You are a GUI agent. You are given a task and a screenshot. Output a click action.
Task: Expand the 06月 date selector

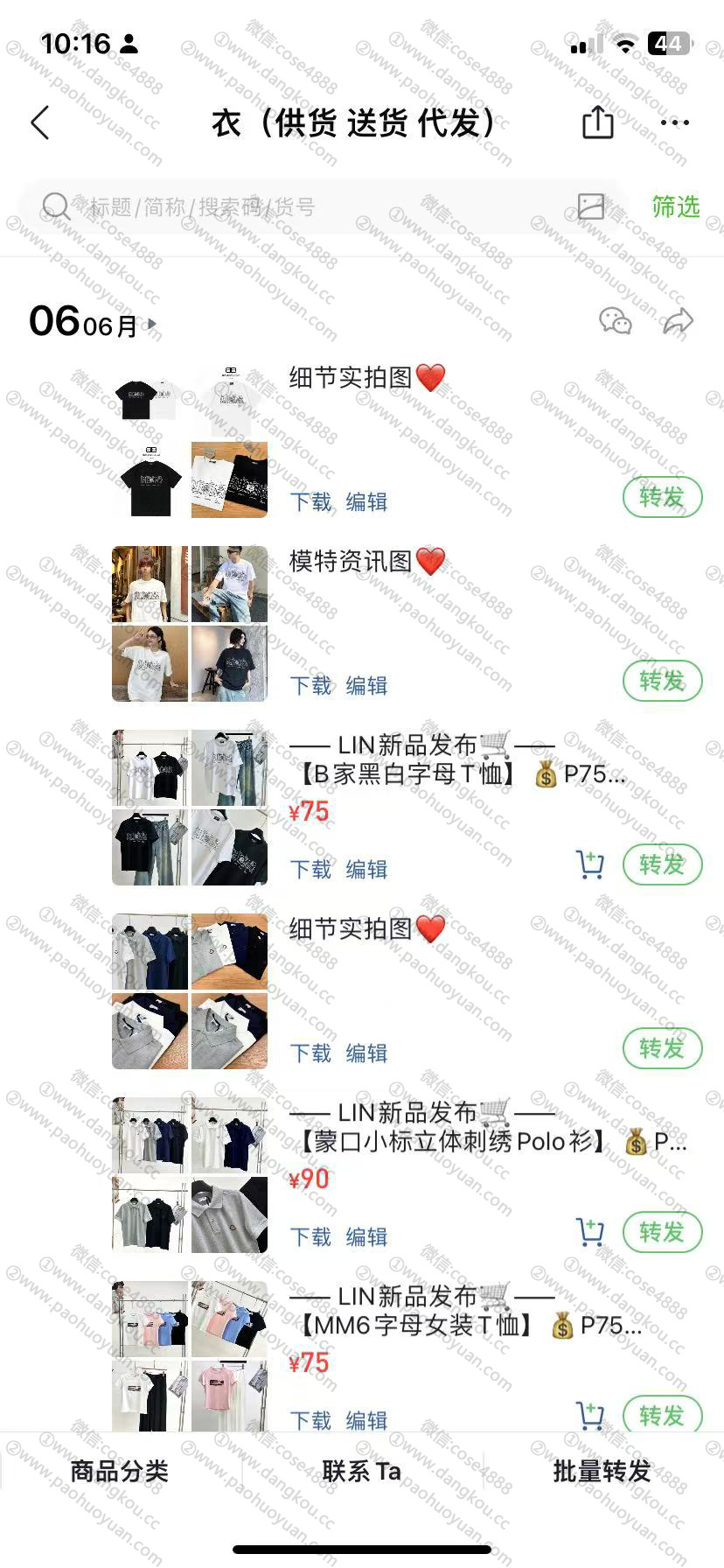coord(94,324)
